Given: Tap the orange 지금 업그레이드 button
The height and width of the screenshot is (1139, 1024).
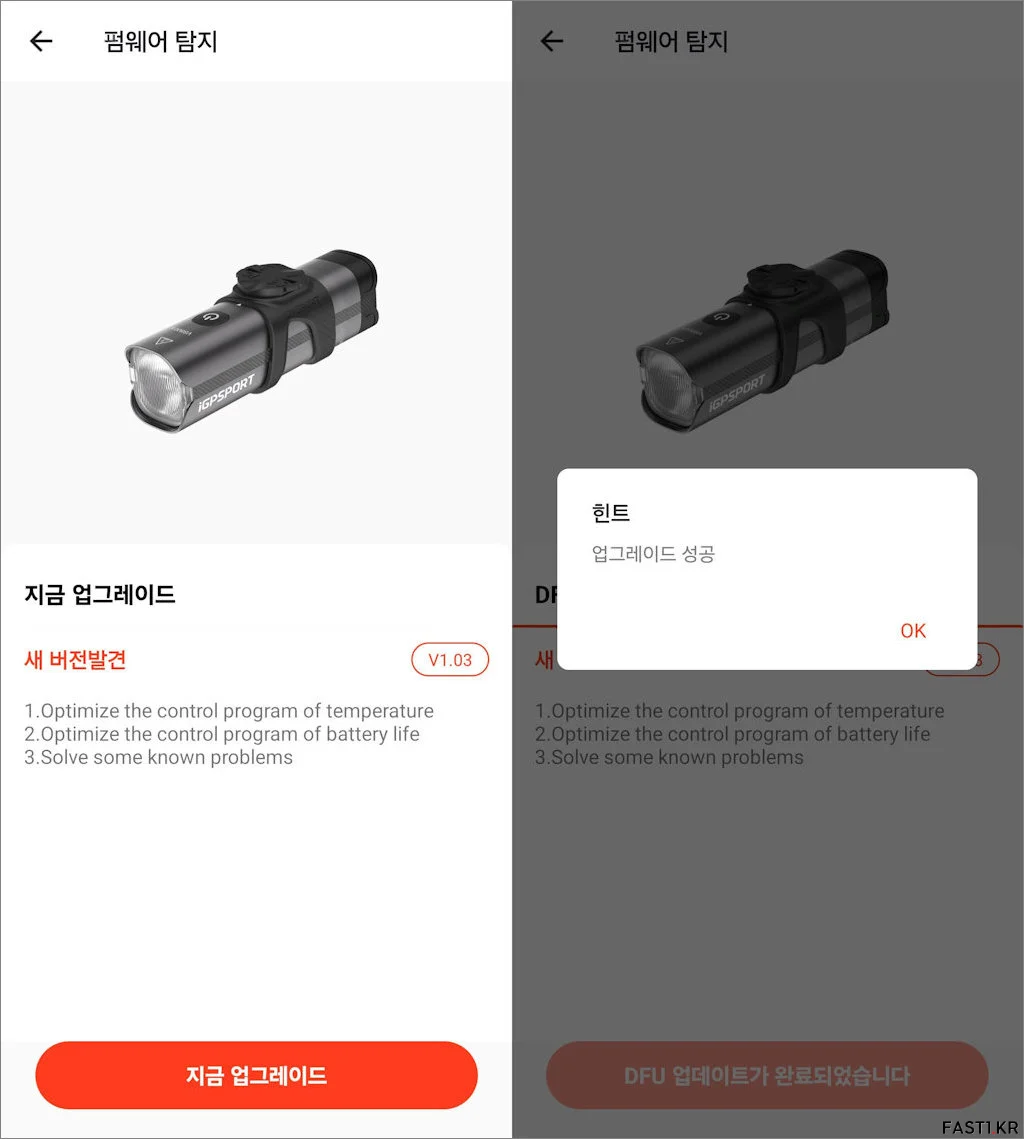Looking at the screenshot, I should [x=256, y=1075].
